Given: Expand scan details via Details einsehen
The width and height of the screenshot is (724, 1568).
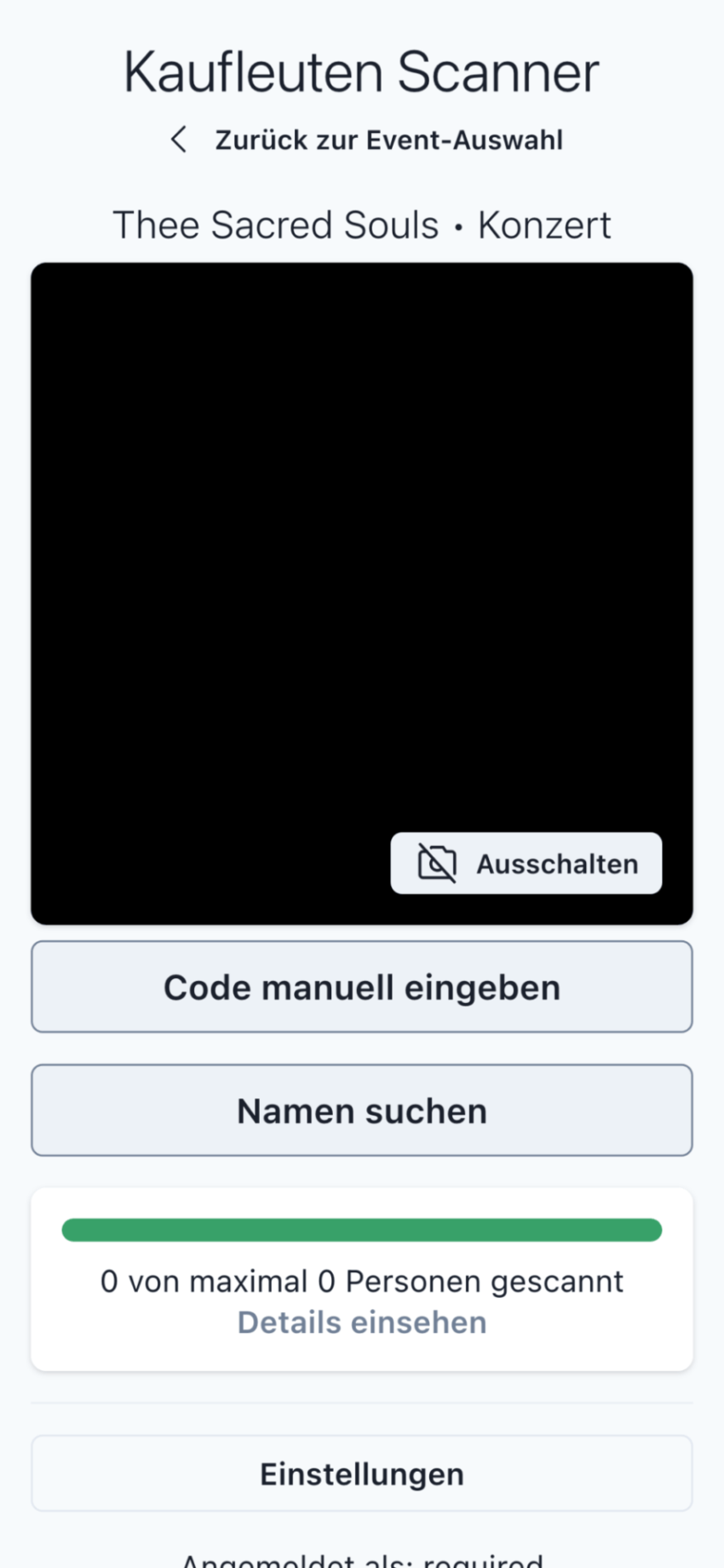Looking at the screenshot, I should click(361, 1322).
